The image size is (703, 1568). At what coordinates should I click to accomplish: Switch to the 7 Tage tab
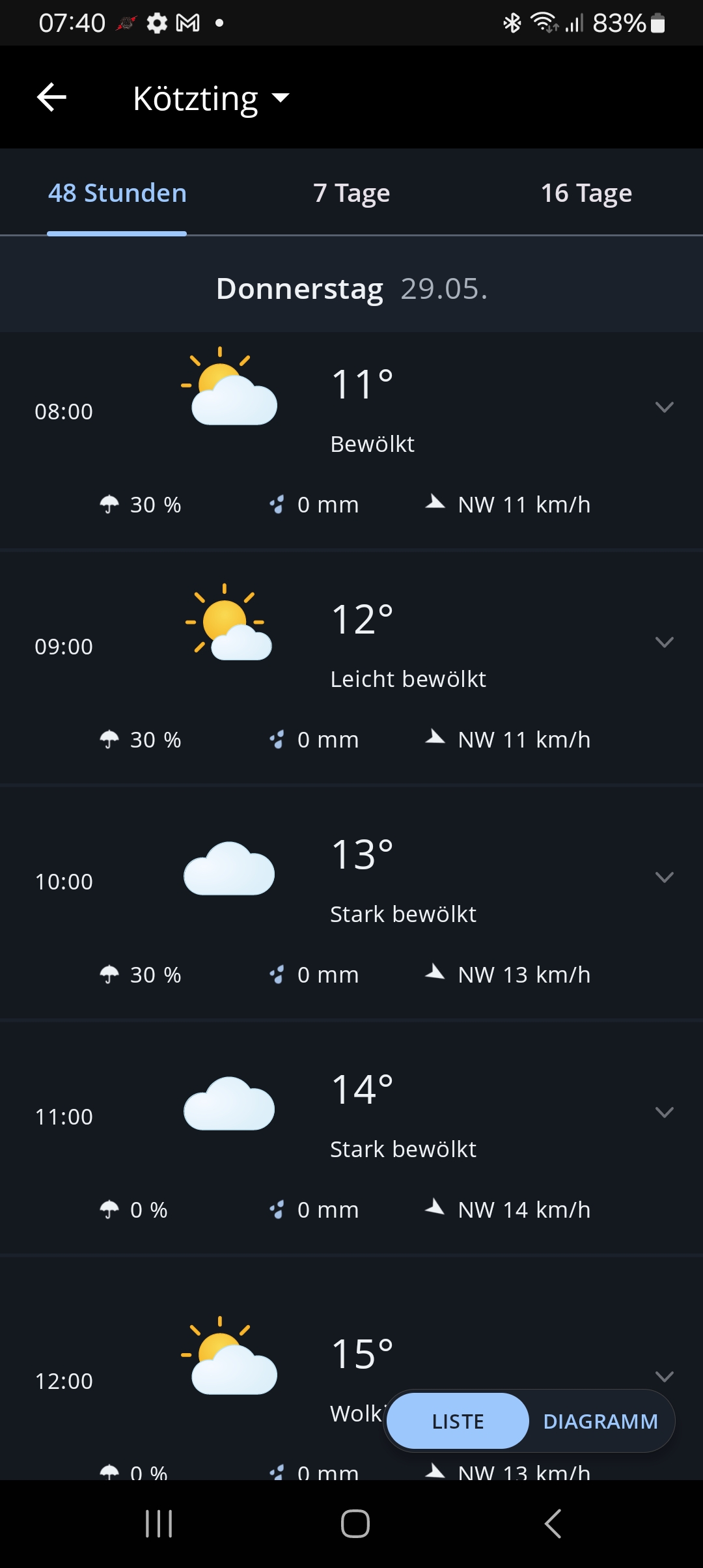click(351, 193)
